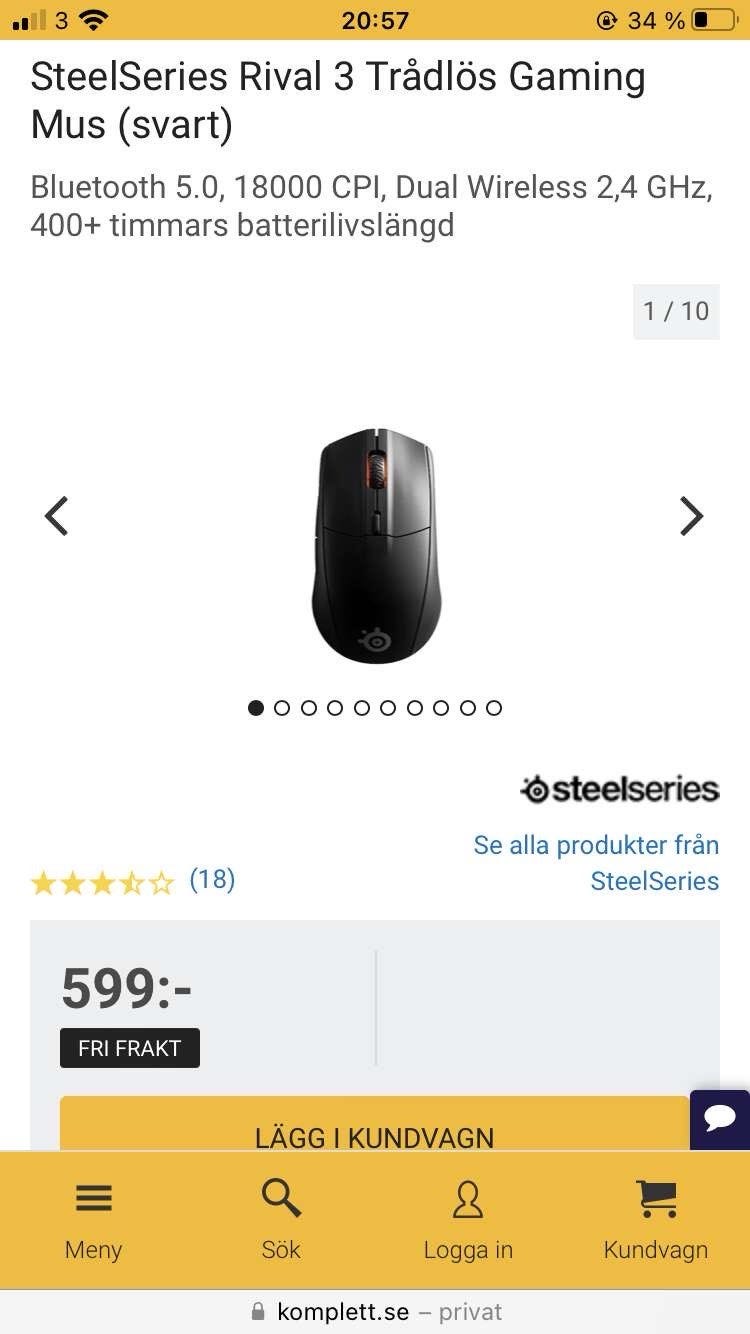Open the live chat bubble
The width and height of the screenshot is (750, 1334).
pos(720,1119)
